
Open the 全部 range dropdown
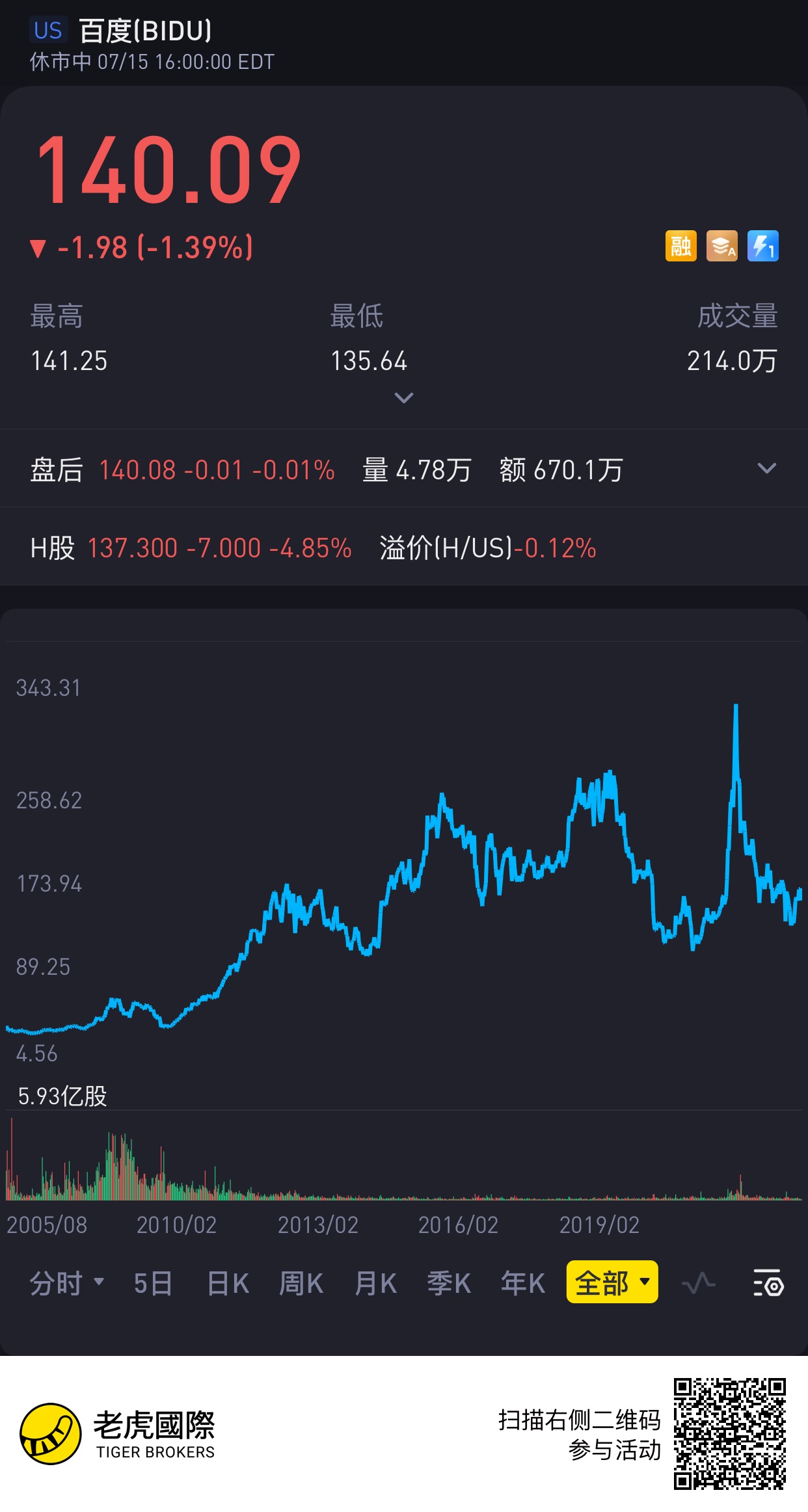tap(612, 1282)
